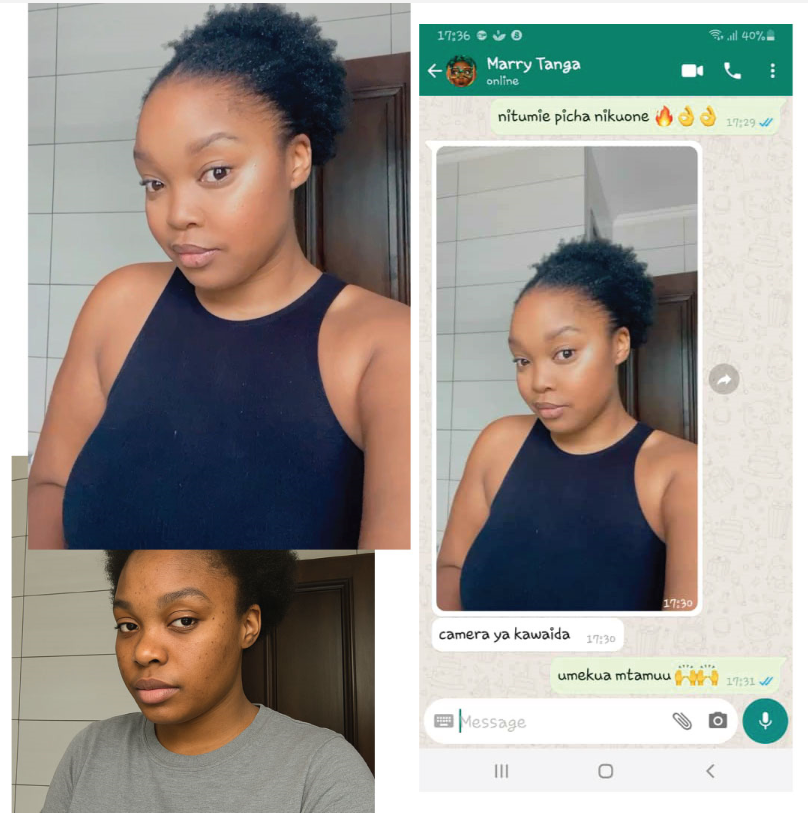808x813 pixels.
Task: Open the selfie photo sent at 17:30
Action: click(x=567, y=380)
